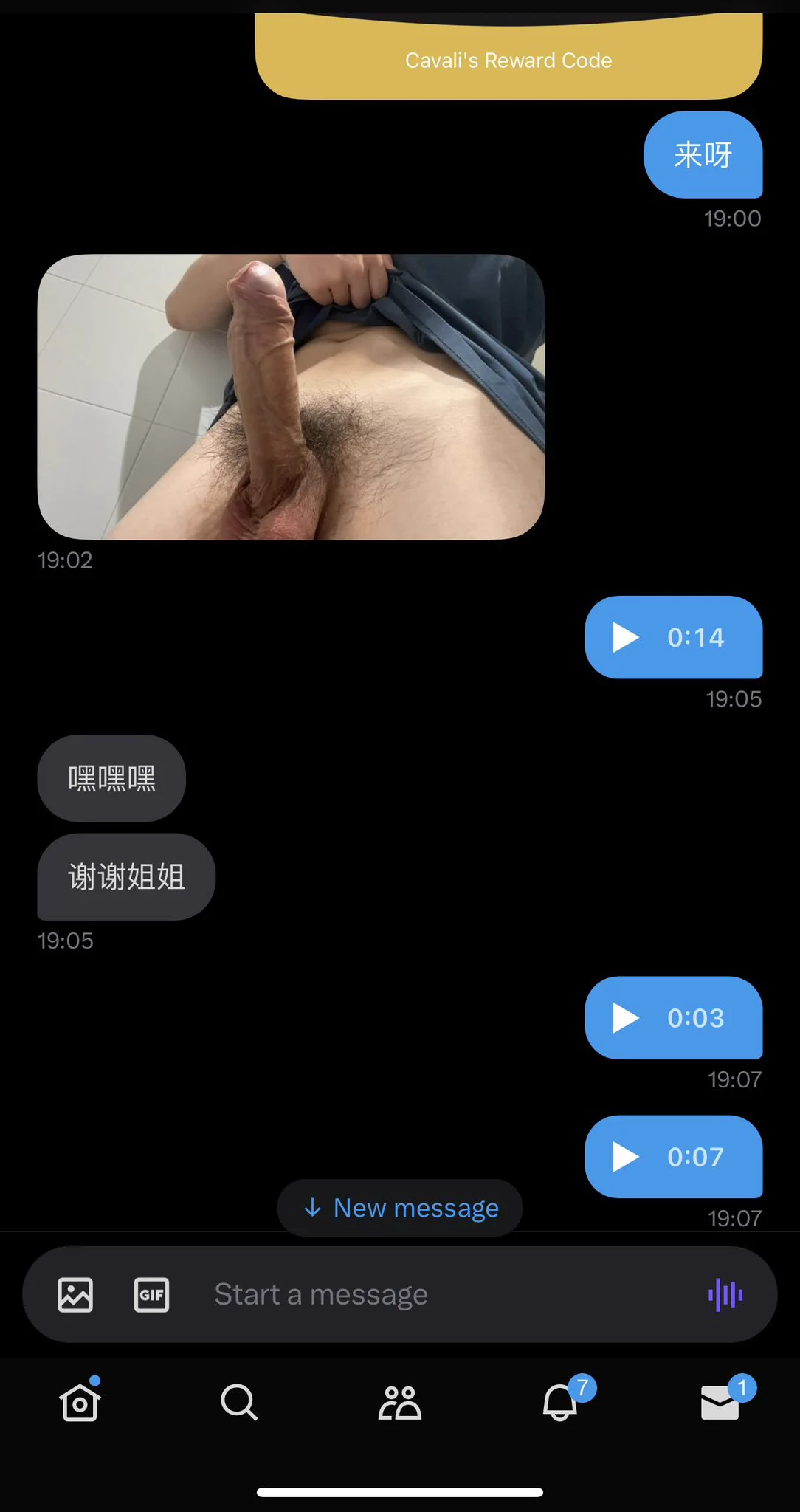Record a voice message
The height and width of the screenshot is (1512, 800).
pos(725,1294)
